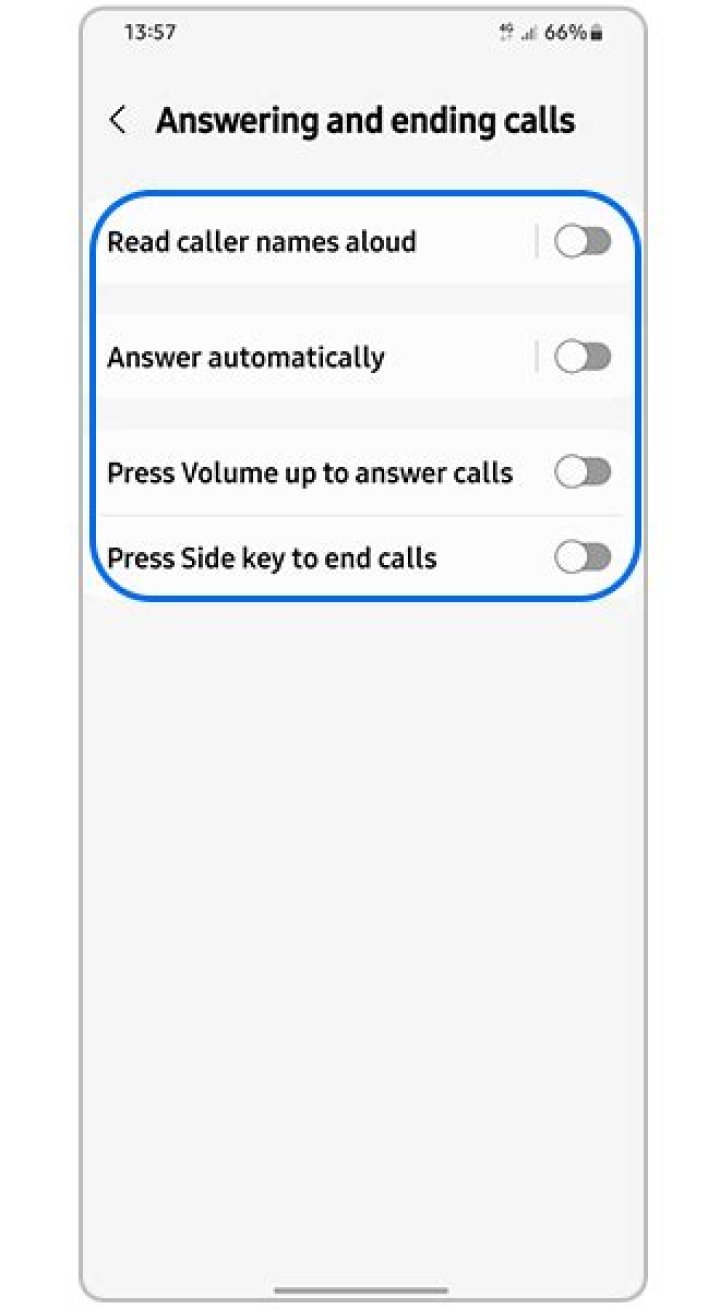Toggle Press Volume up to answer calls
Viewport: 720px width, 1309px height.
(582, 472)
